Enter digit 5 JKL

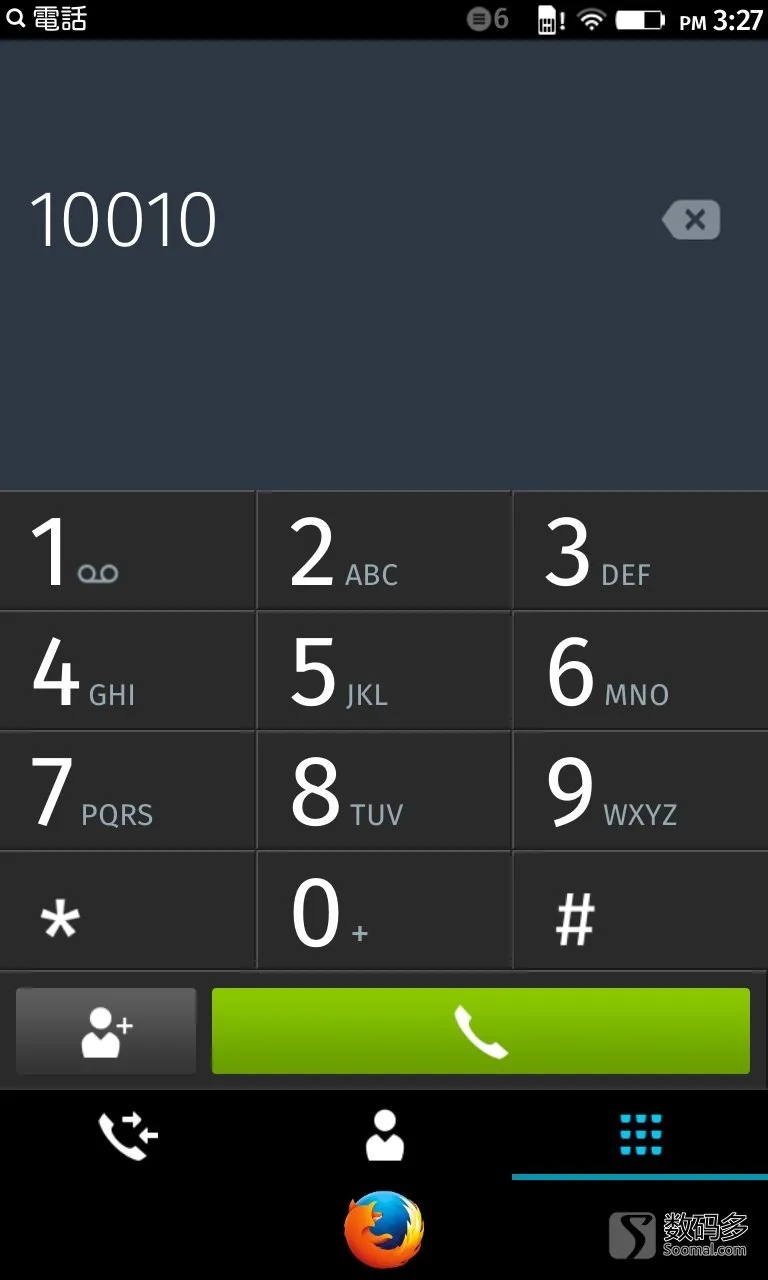[384, 671]
